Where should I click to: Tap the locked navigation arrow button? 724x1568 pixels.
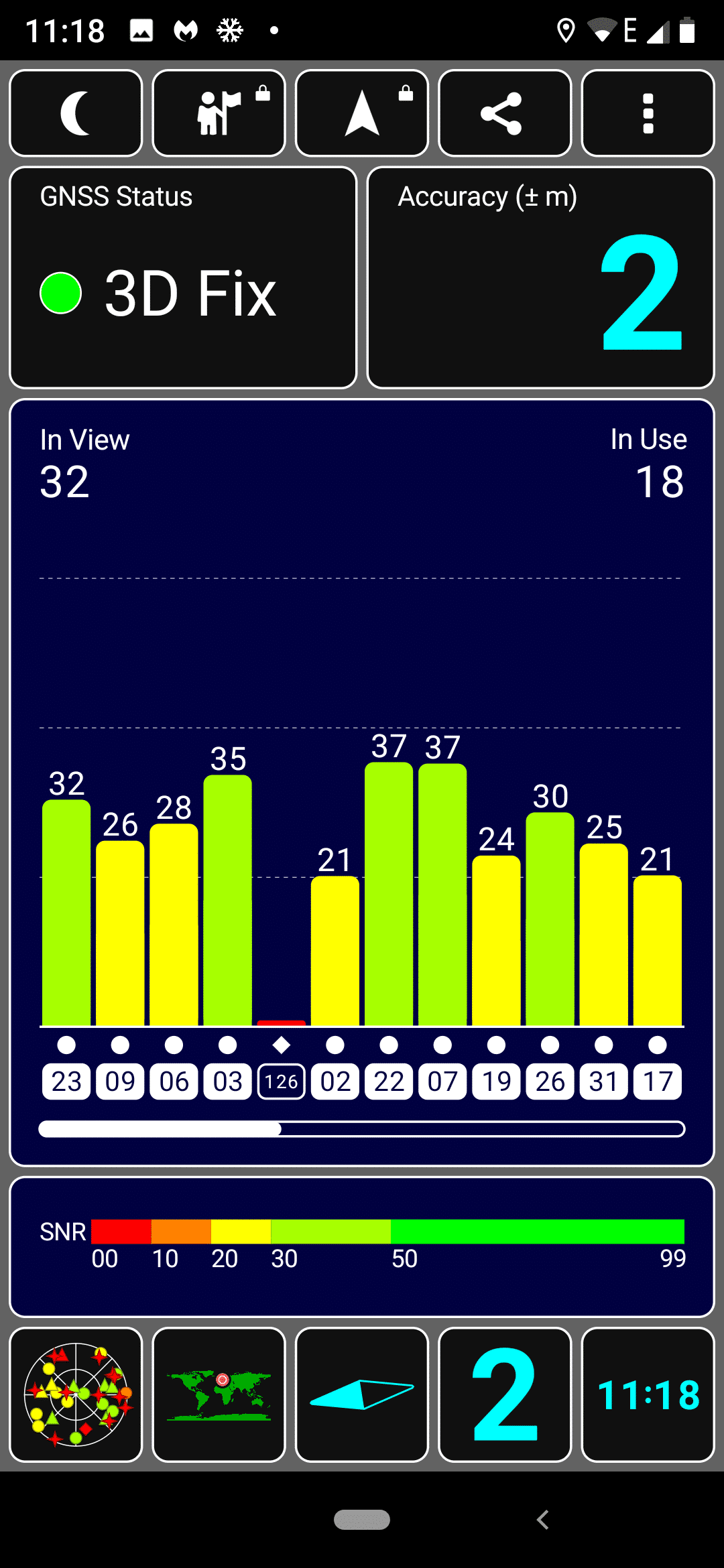[362, 113]
